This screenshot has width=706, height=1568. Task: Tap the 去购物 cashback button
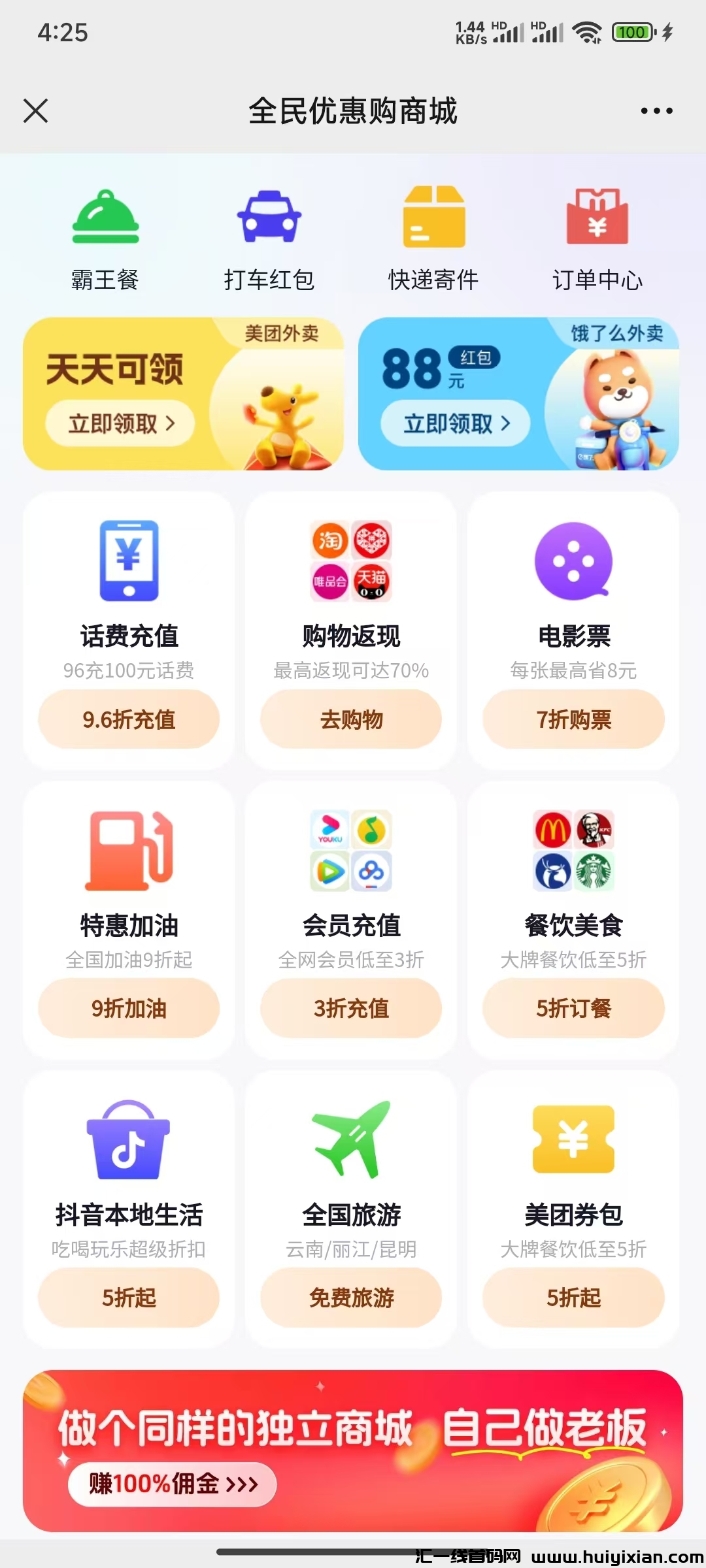coord(351,719)
